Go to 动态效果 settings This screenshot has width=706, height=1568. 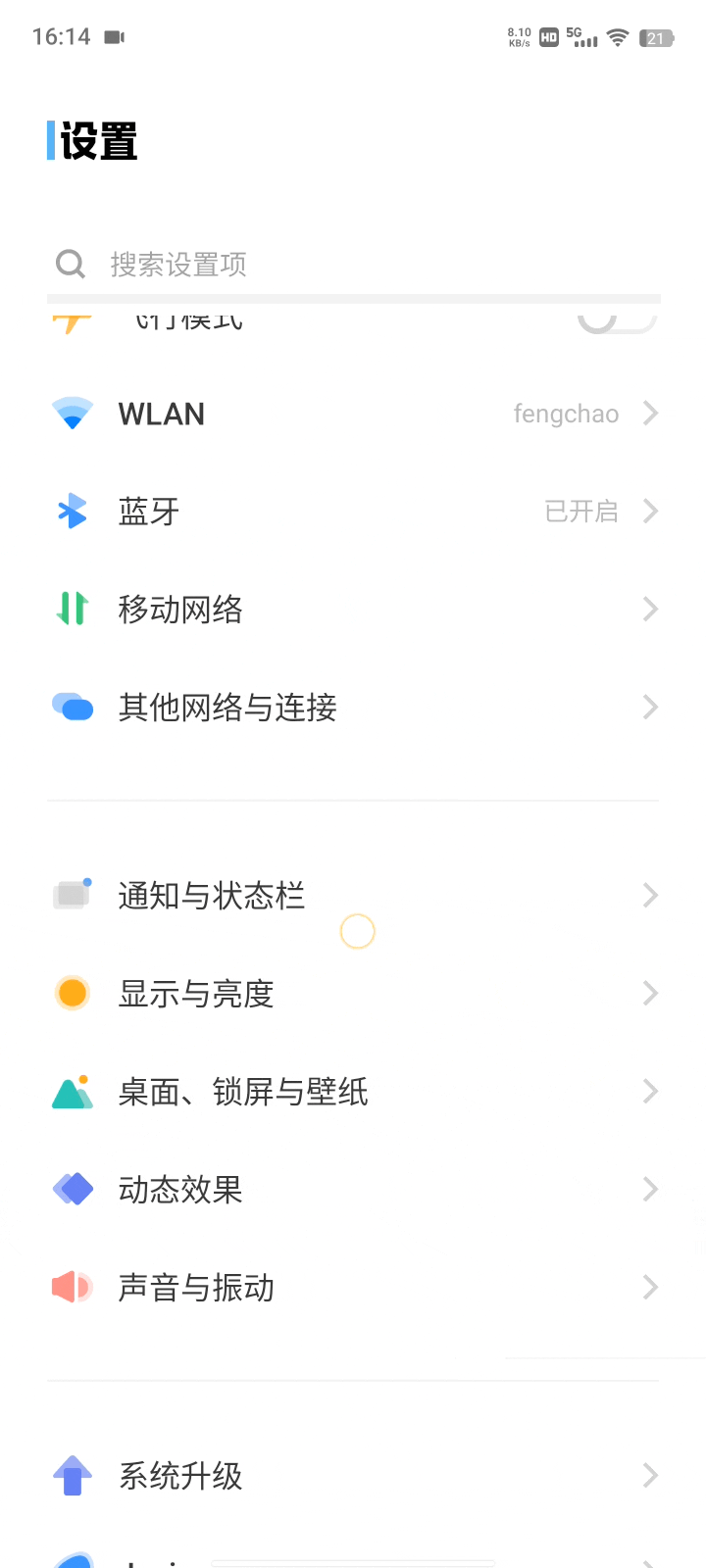pyautogui.click(x=353, y=1190)
